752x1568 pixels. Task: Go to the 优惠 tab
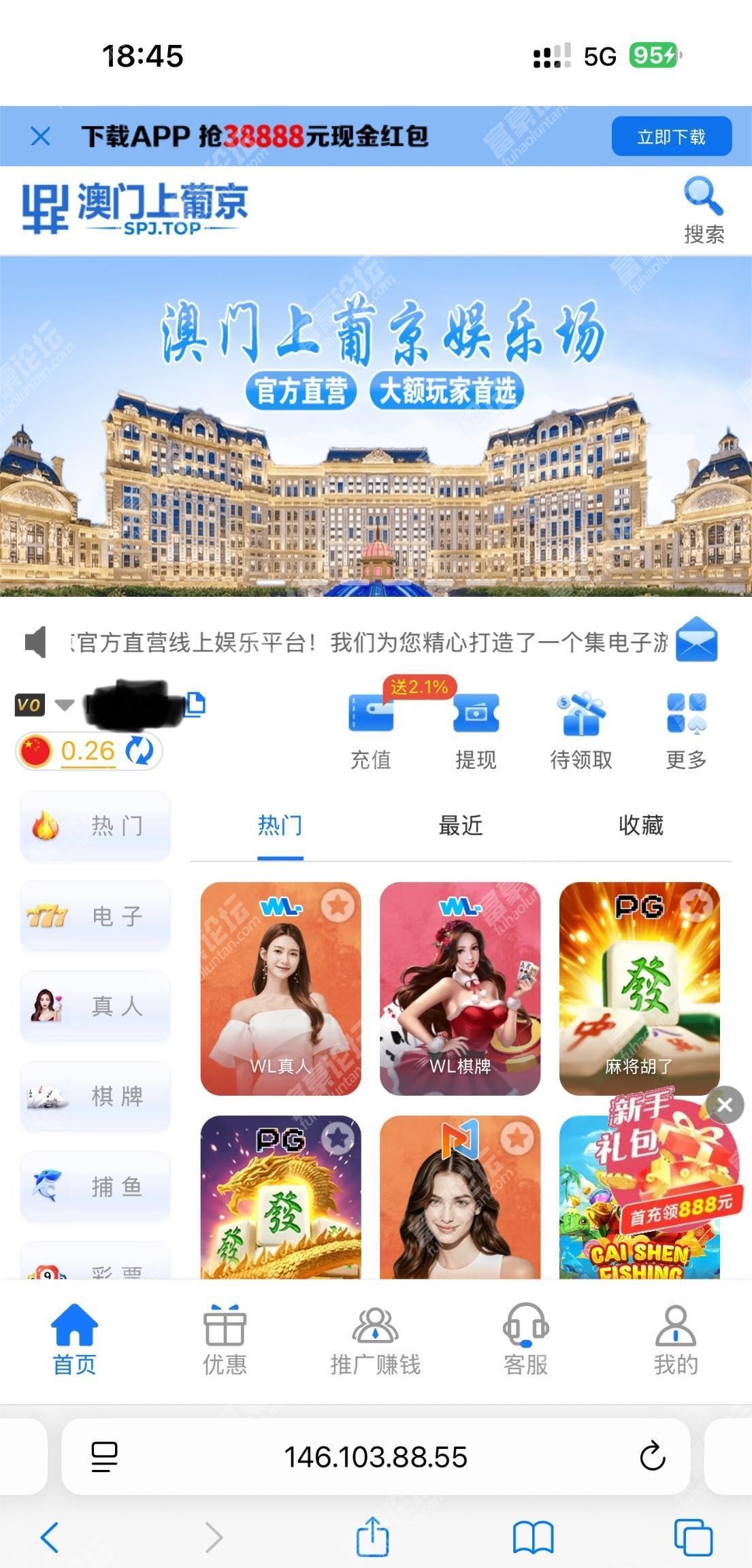pos(225,1339)
